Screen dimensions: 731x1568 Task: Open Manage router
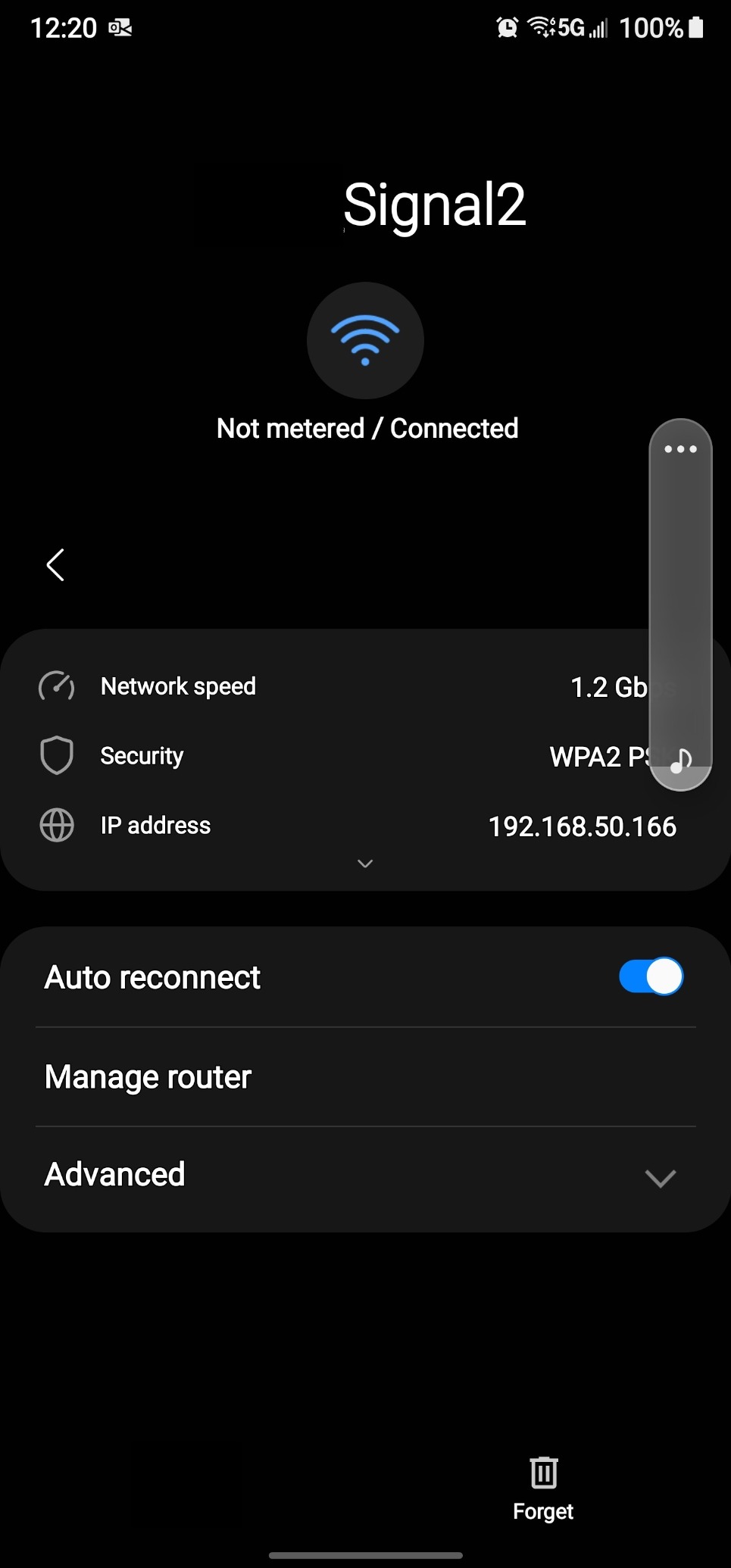pyautogui.click(x=365, y=1076)
